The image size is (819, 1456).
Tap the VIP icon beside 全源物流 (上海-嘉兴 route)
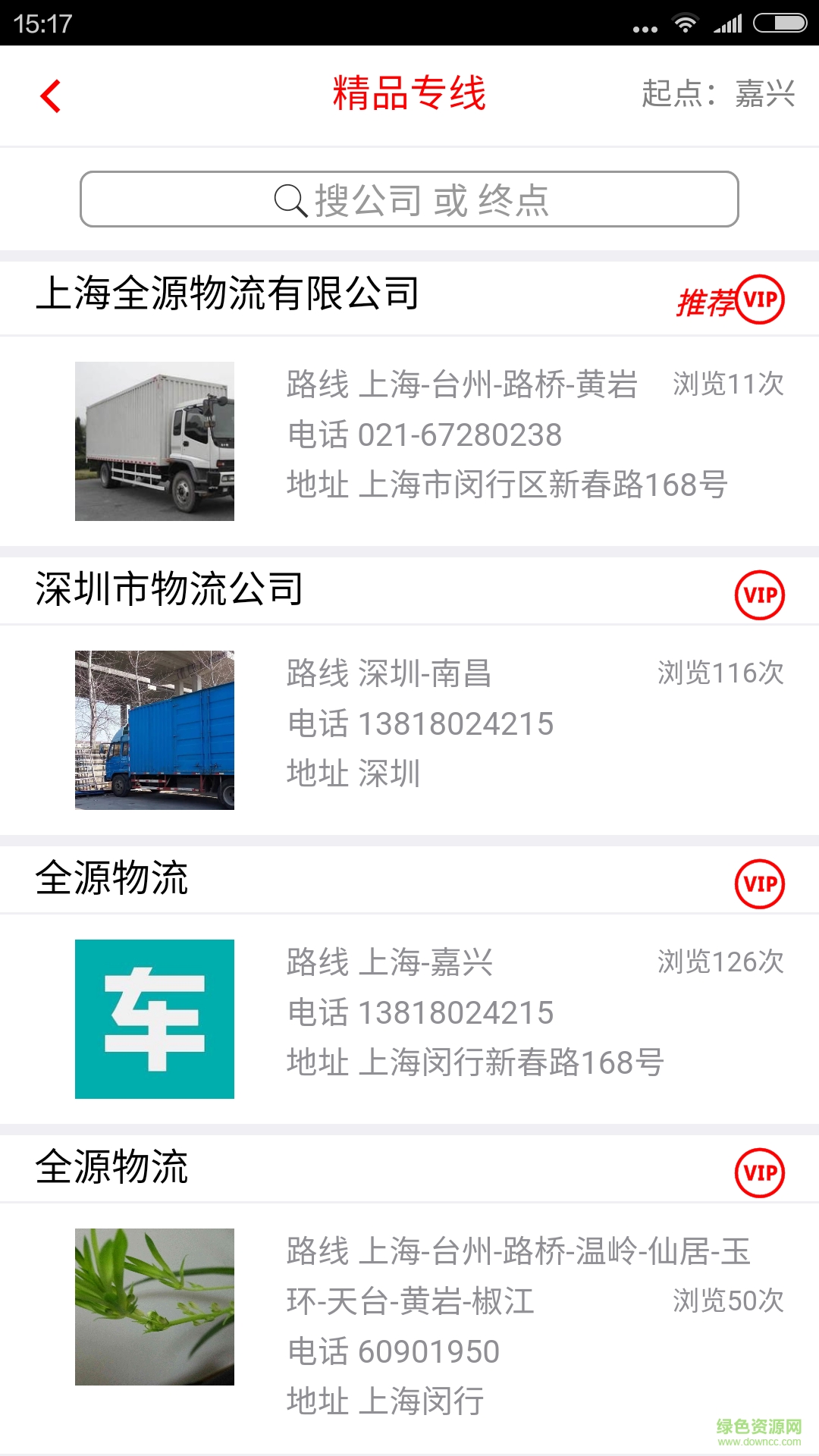tap(761, 883)
